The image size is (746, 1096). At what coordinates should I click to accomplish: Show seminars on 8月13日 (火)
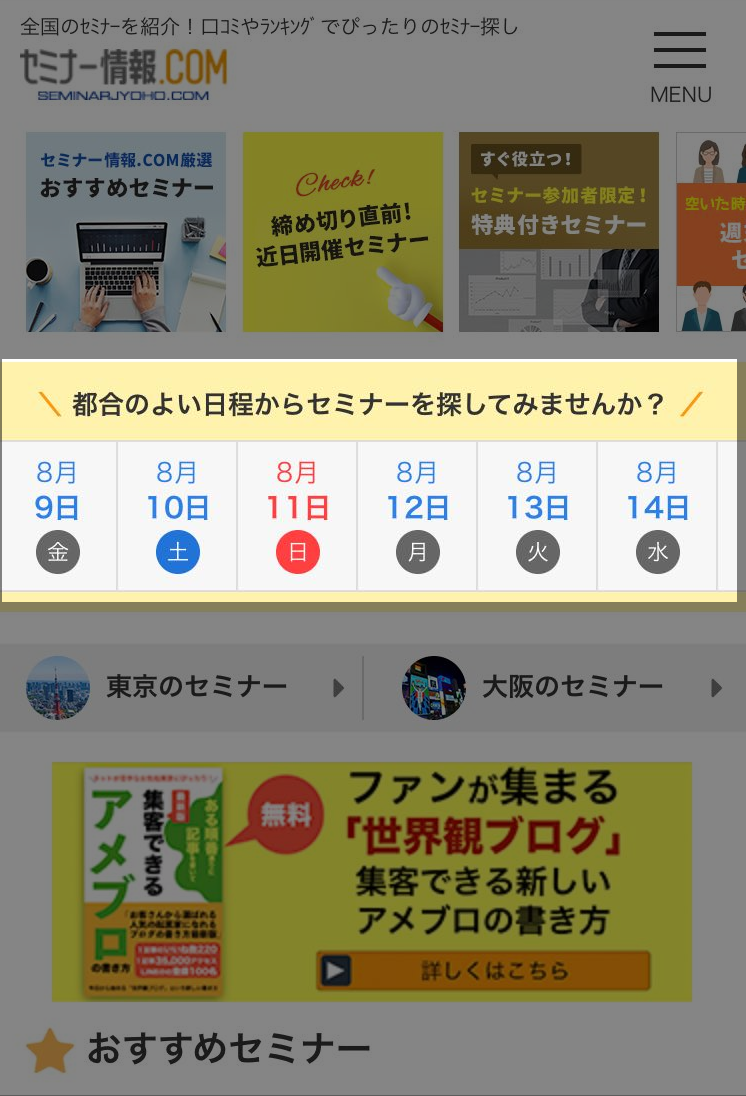point(537,516)
